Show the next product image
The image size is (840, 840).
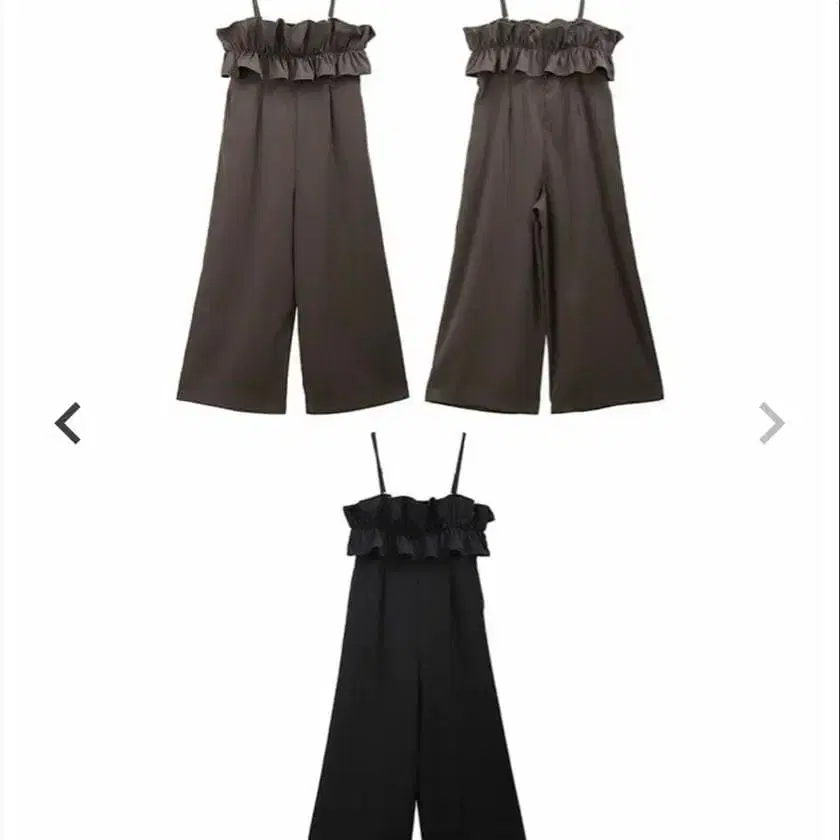click(771, 423)
